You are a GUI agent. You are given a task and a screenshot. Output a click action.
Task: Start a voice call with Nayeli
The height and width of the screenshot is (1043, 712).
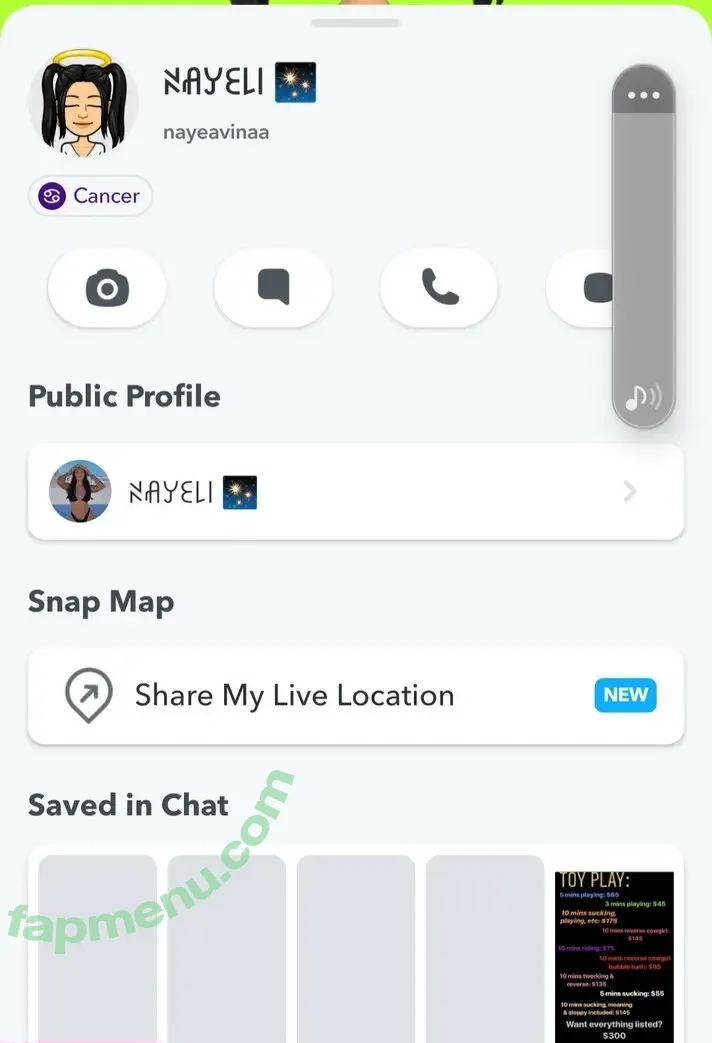coord(439,289)
